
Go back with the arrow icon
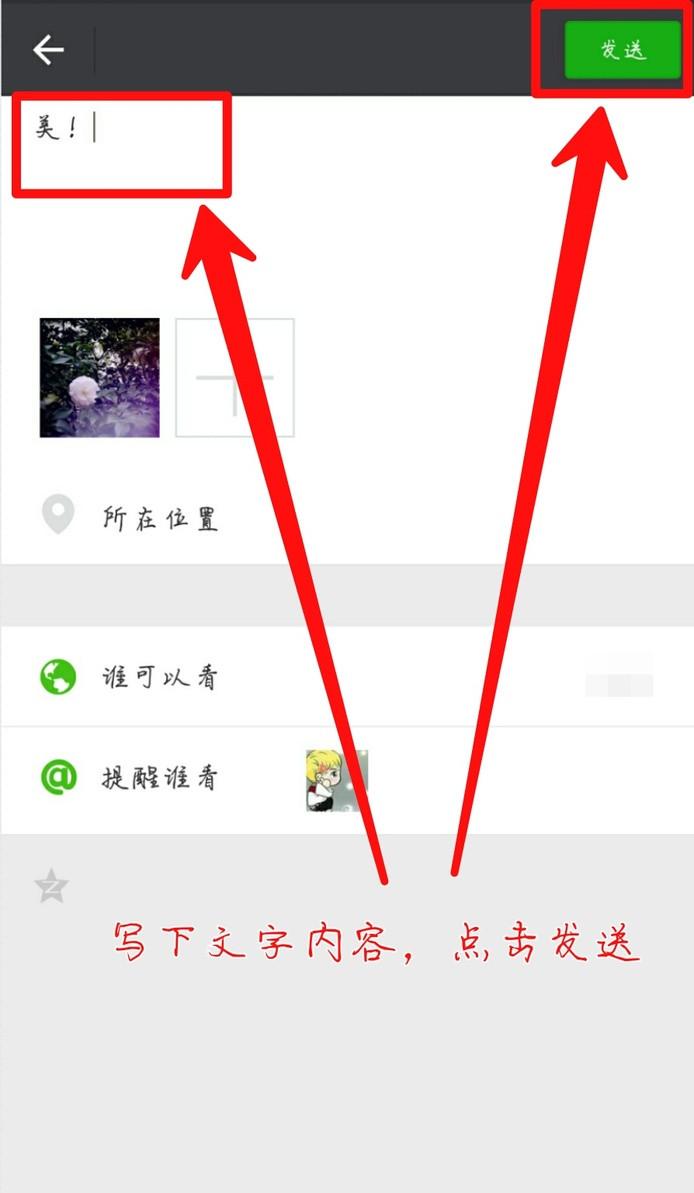click(x=48, y=50)
